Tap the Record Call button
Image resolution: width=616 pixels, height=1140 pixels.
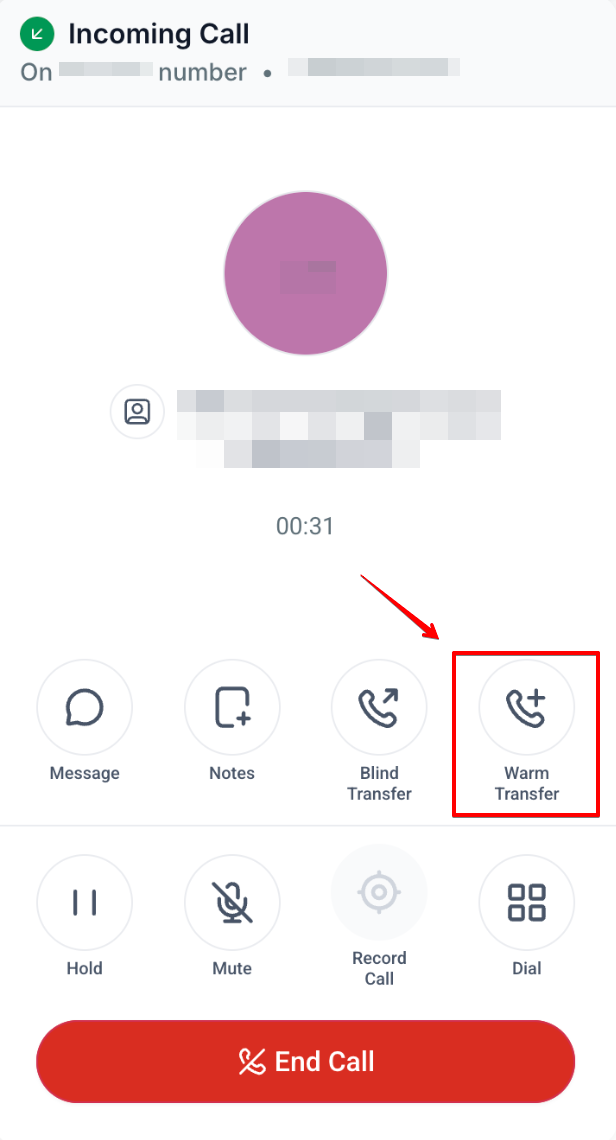379,892
